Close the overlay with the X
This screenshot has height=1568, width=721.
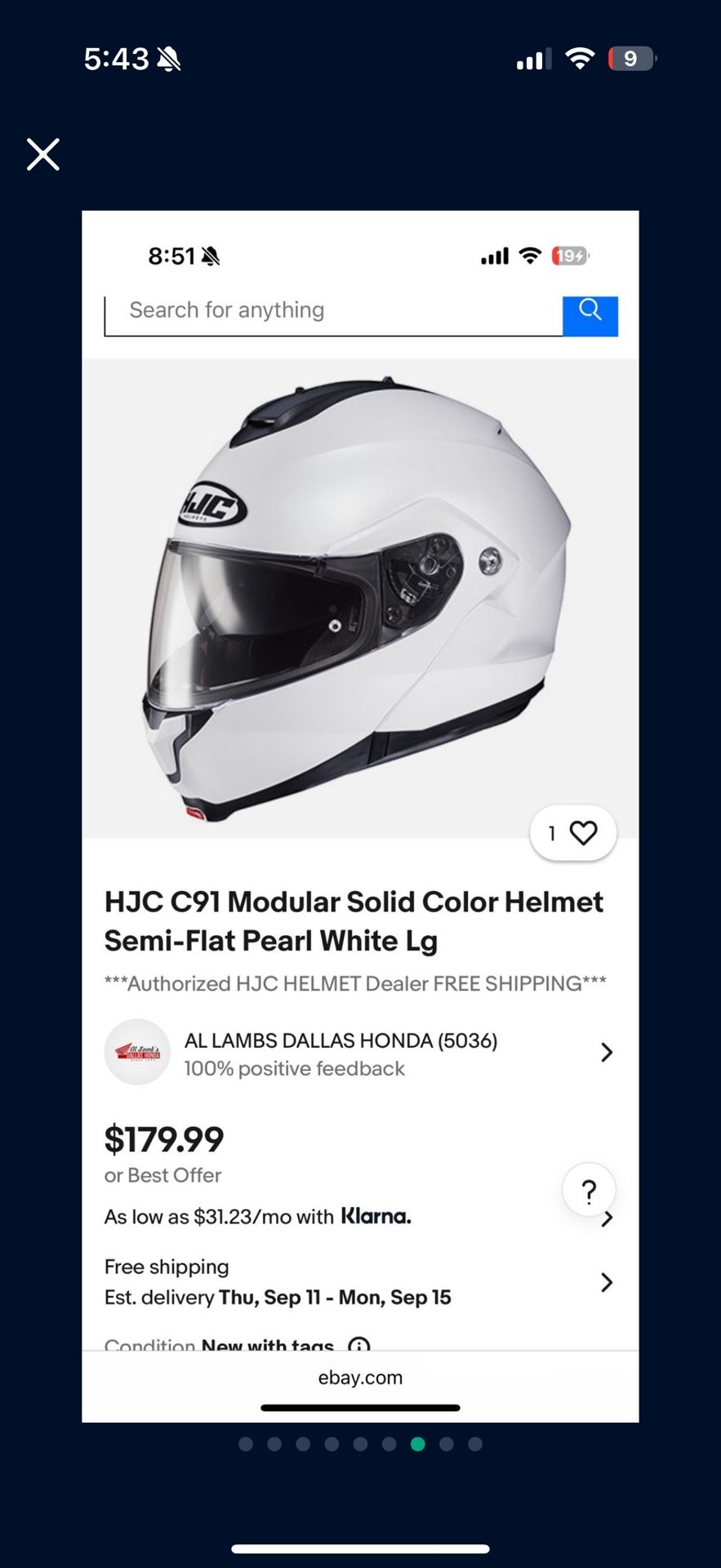pyautogui.click(x=42, y=154)
